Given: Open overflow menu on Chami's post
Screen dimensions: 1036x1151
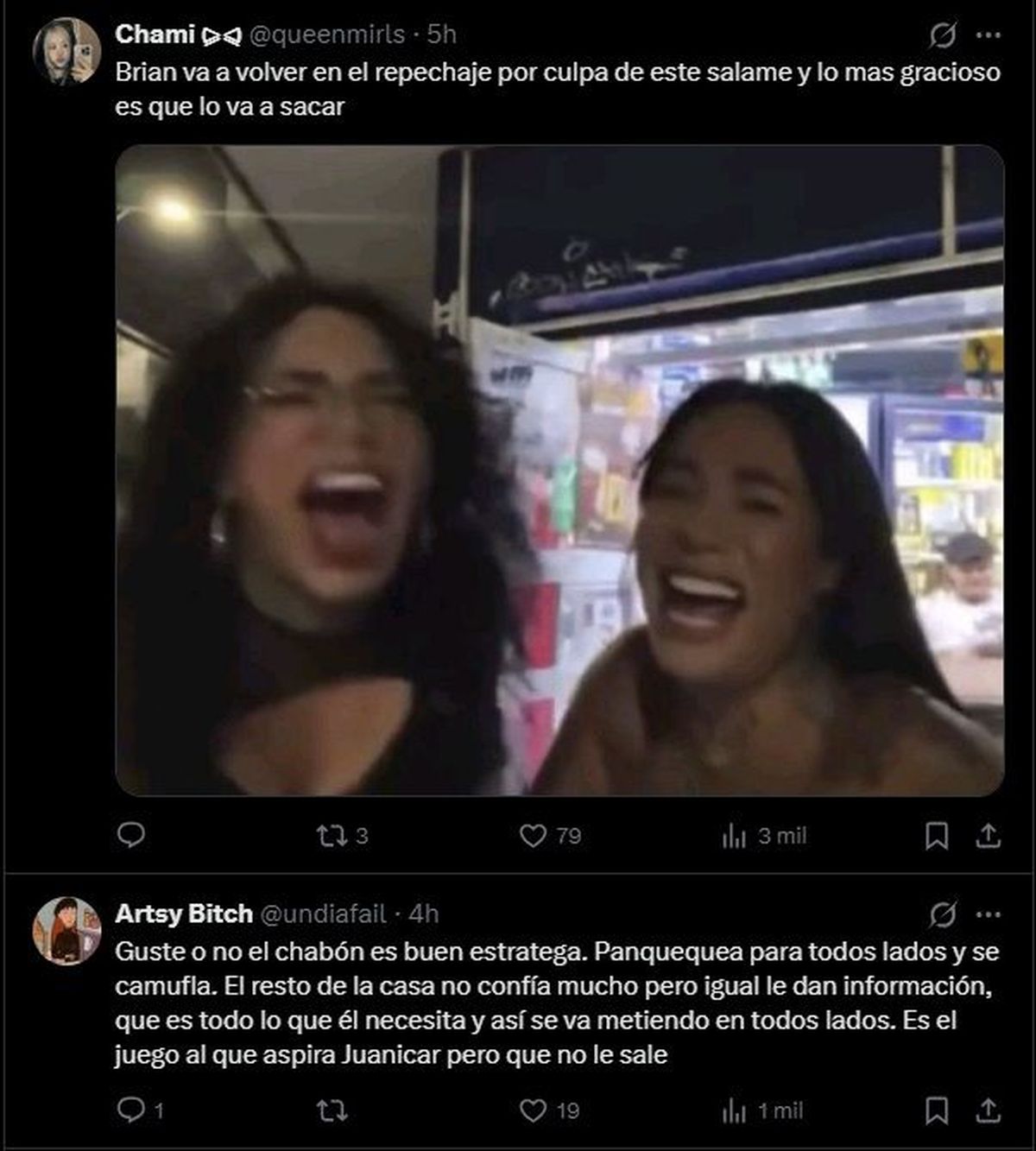Looking at the screenshot, I should pos(988,35).
